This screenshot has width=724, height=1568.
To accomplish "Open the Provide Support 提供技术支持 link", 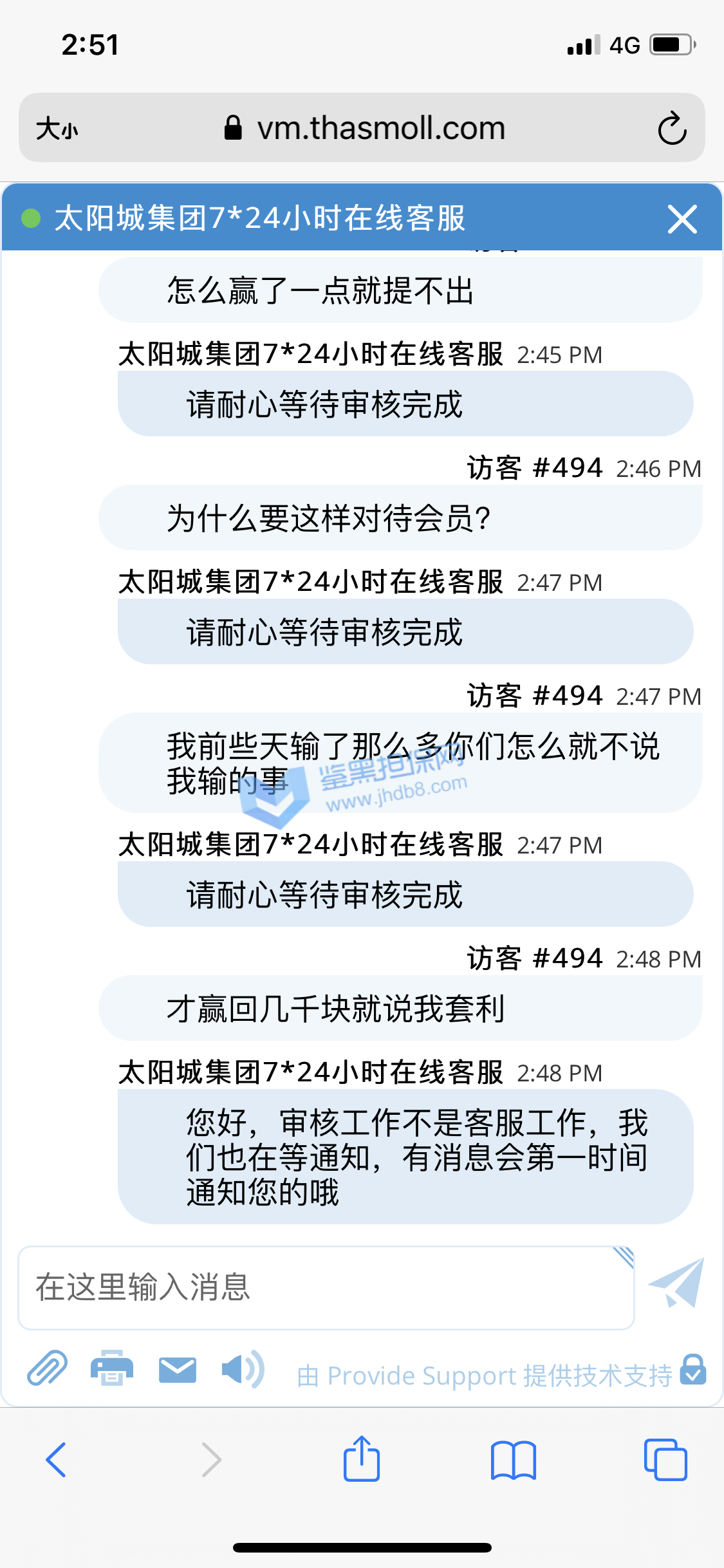I will coord(484,1376).
